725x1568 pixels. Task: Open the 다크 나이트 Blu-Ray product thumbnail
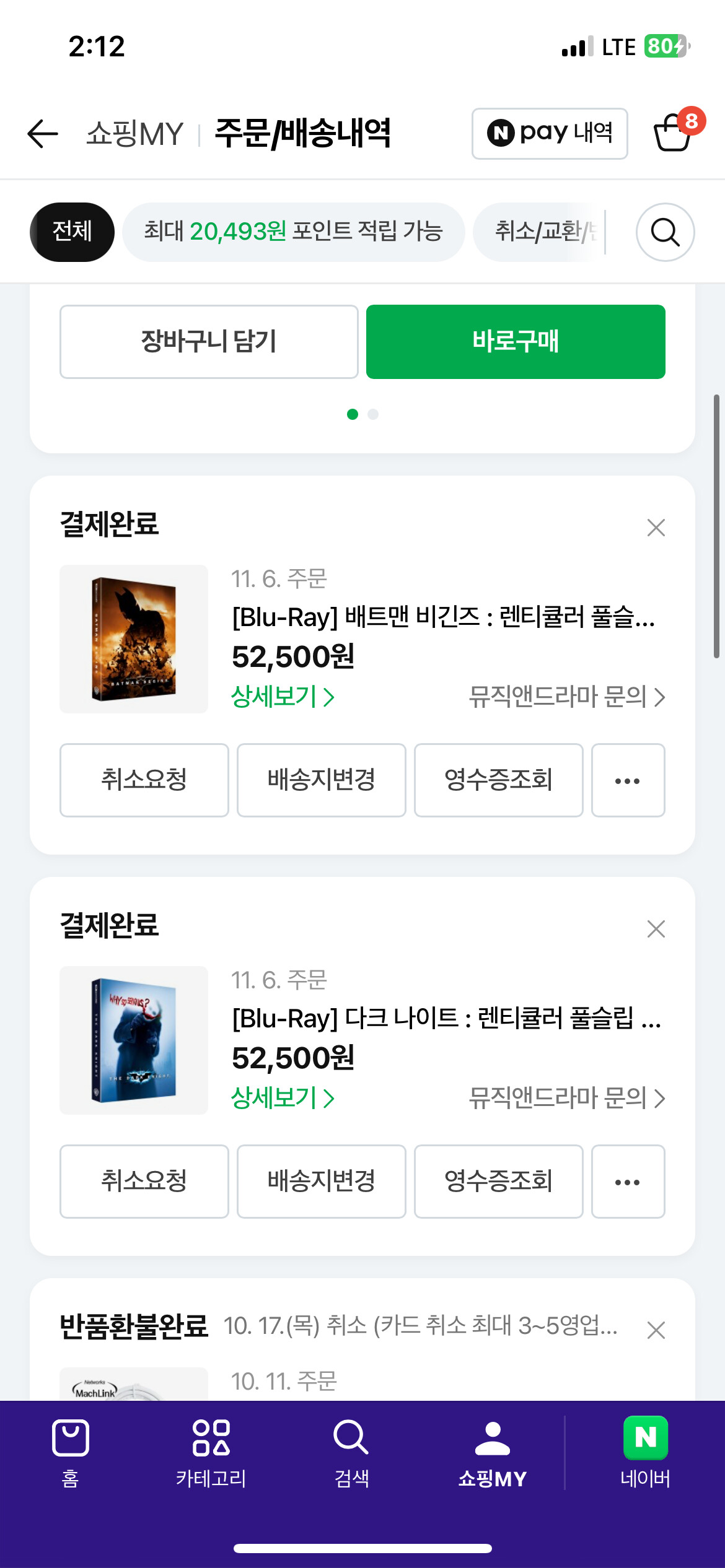[134, 1040]
